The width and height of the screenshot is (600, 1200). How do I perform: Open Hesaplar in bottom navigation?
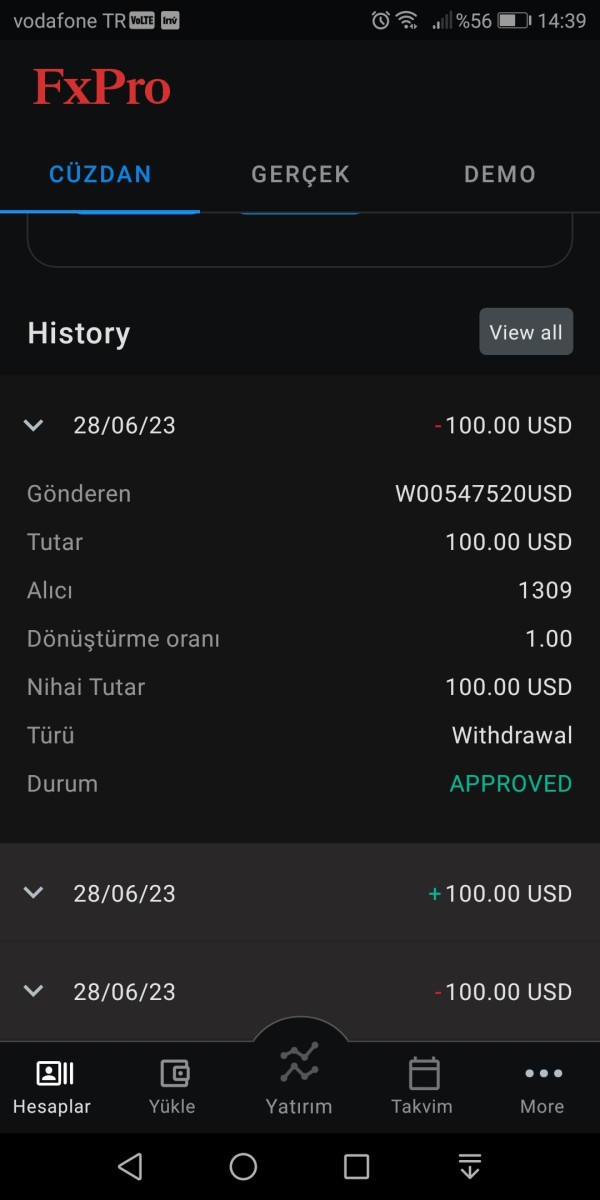pyautogui.click(x=52, y=1087)
